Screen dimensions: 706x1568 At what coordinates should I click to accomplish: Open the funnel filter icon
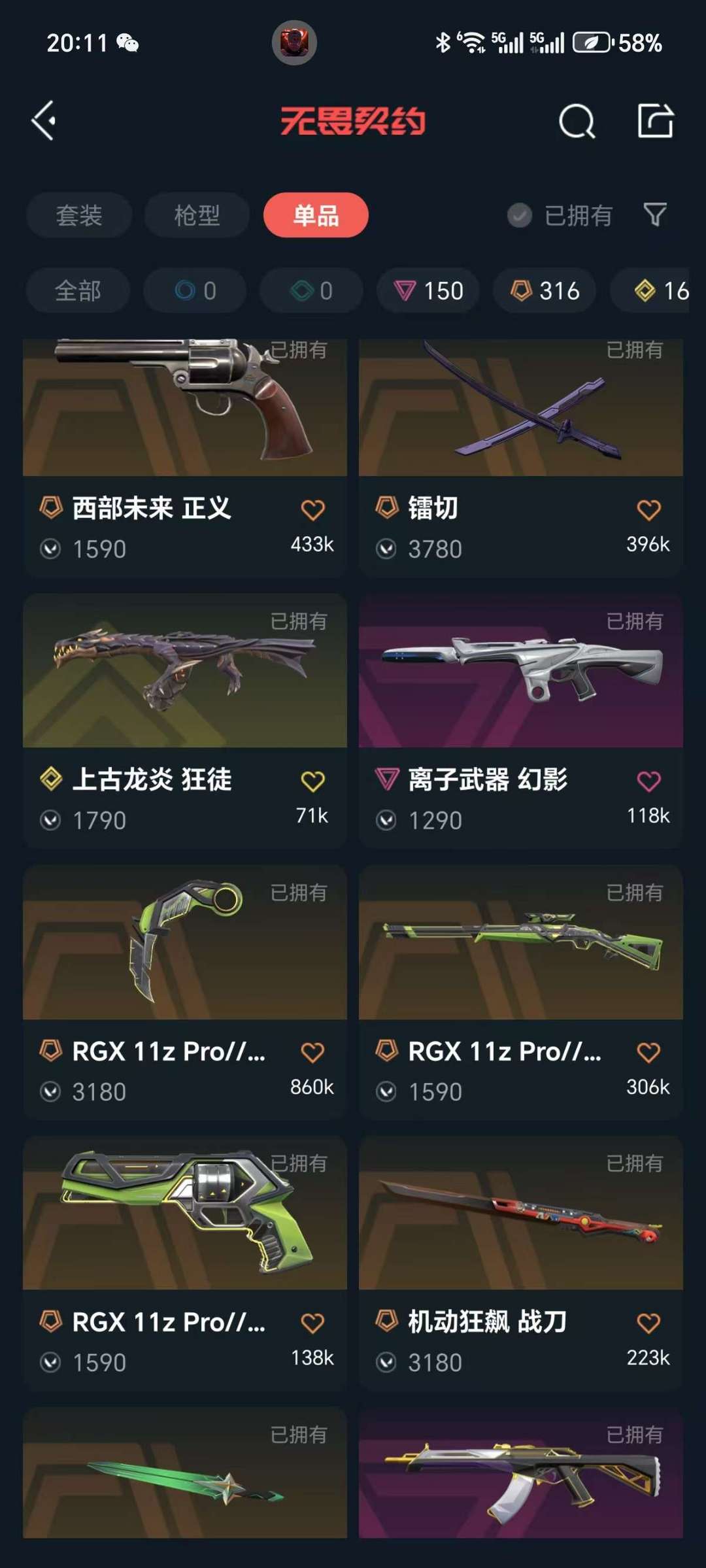pyautogui.click(x=655, y=214)
